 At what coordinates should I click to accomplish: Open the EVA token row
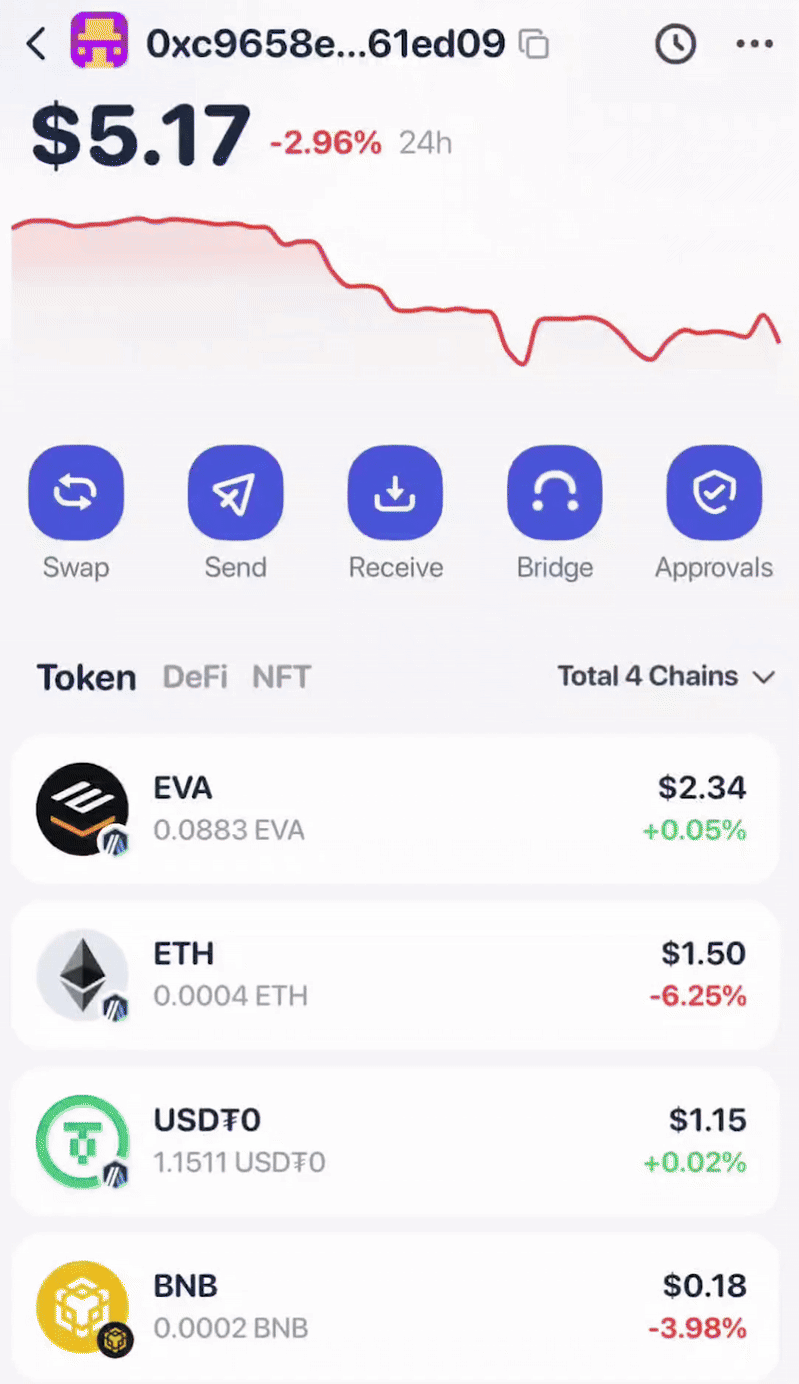pos(395,809)
